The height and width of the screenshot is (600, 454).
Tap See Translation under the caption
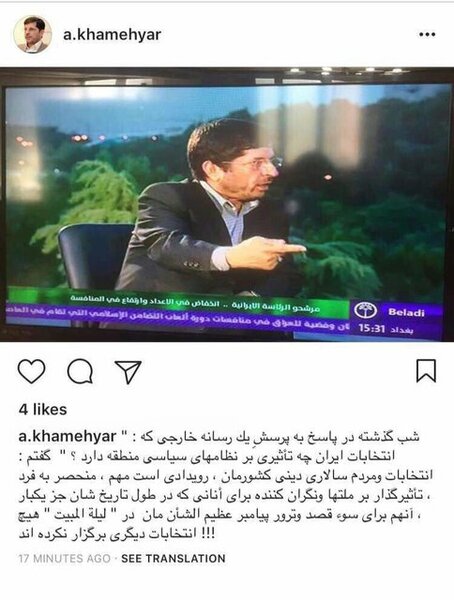click(173, 559)
